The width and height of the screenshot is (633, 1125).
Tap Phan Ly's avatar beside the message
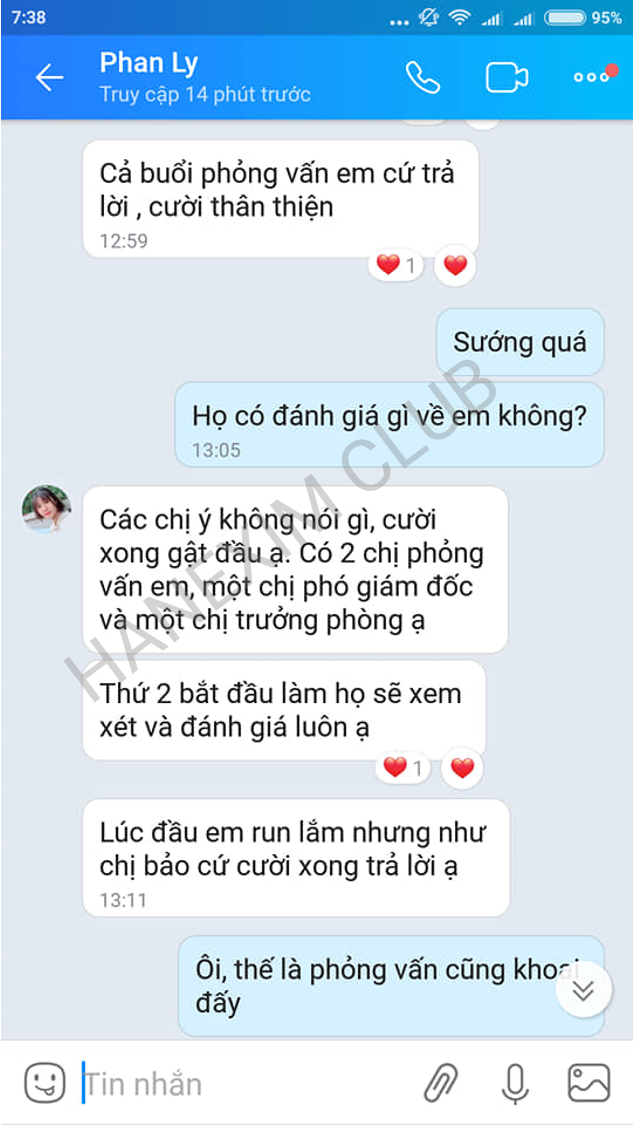point(46,510)
